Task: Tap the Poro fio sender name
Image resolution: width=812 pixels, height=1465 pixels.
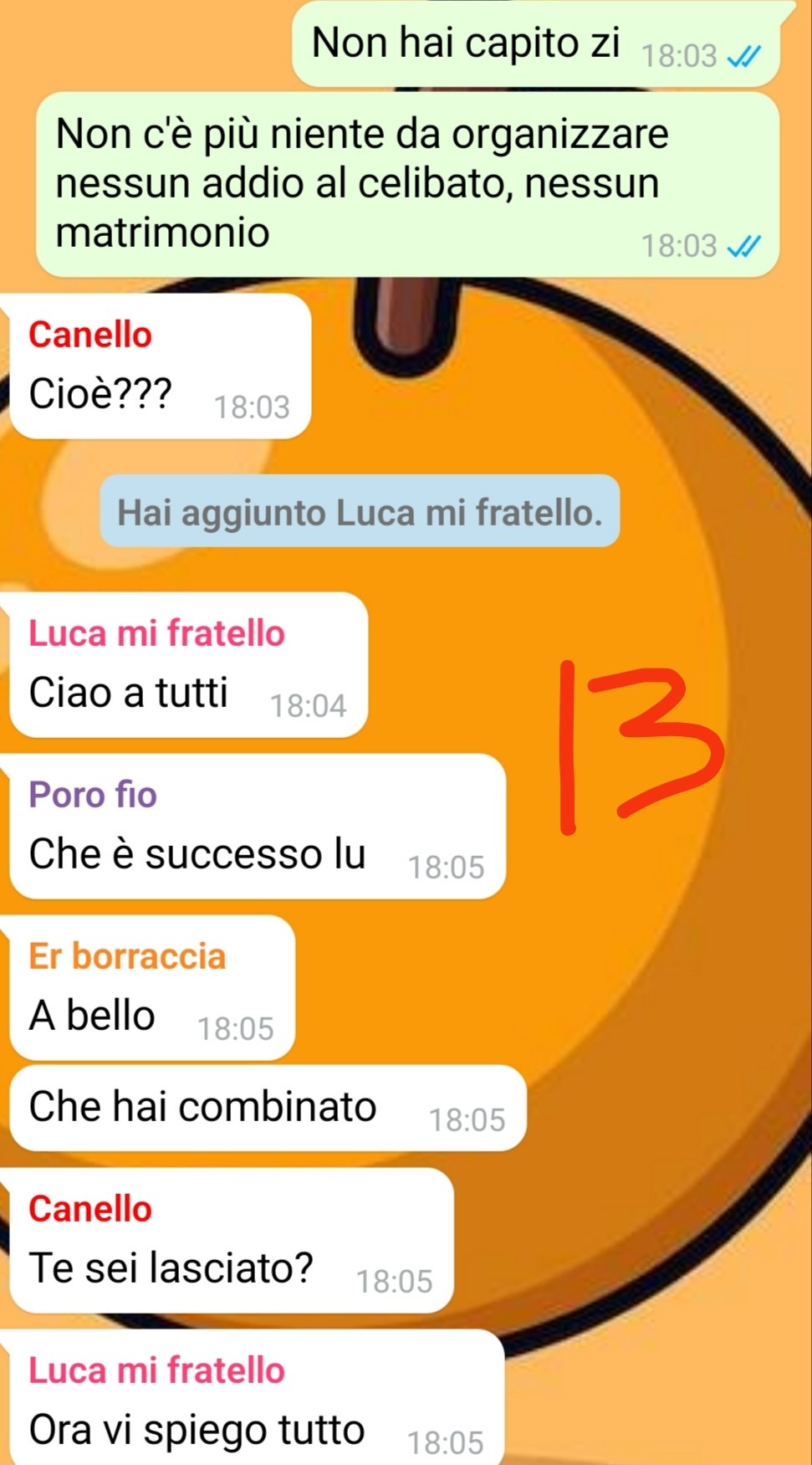Action: [x=93, y=795]
